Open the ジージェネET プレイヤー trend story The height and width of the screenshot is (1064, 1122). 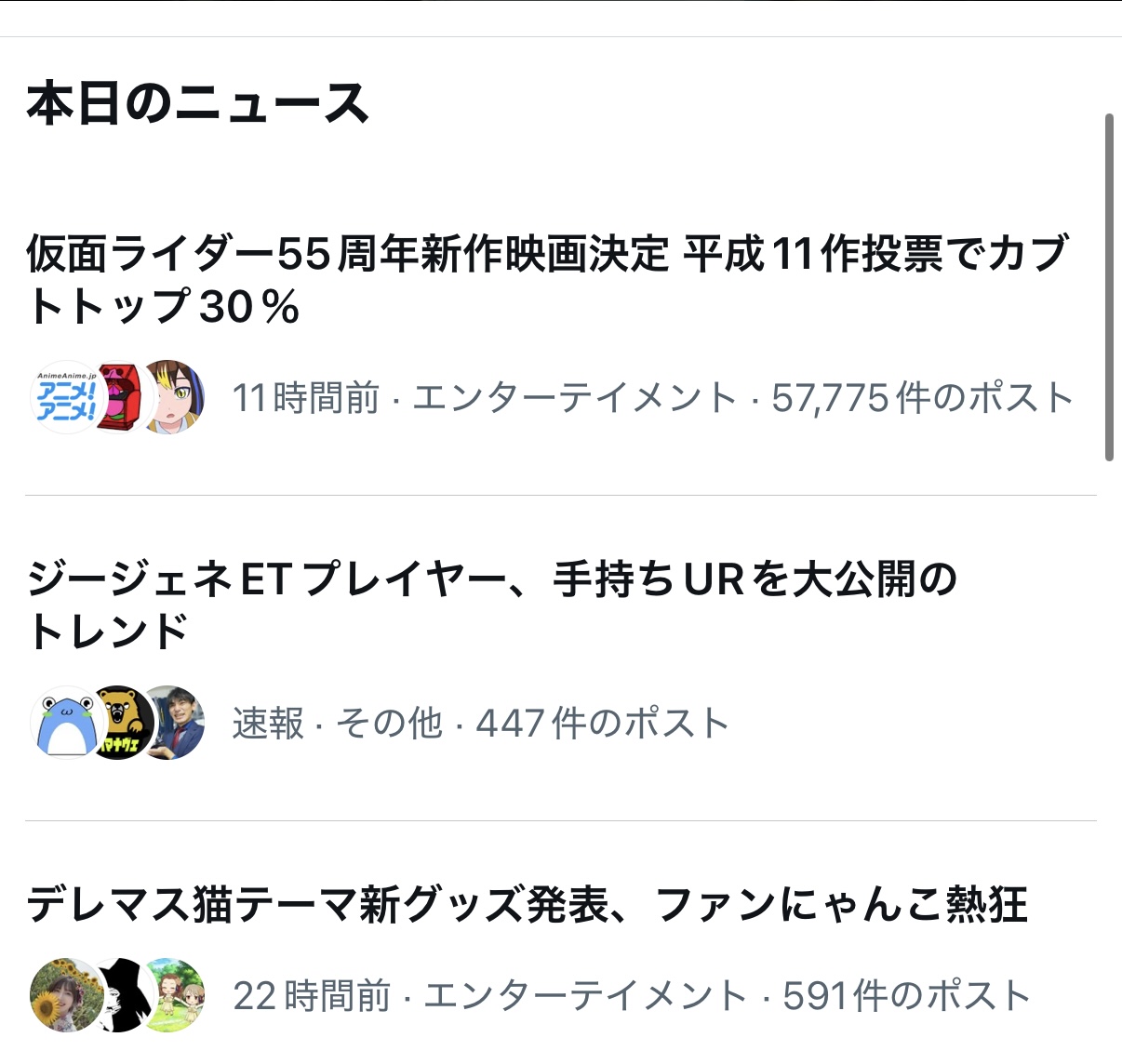pyautogui.click(x=491, y=605)
